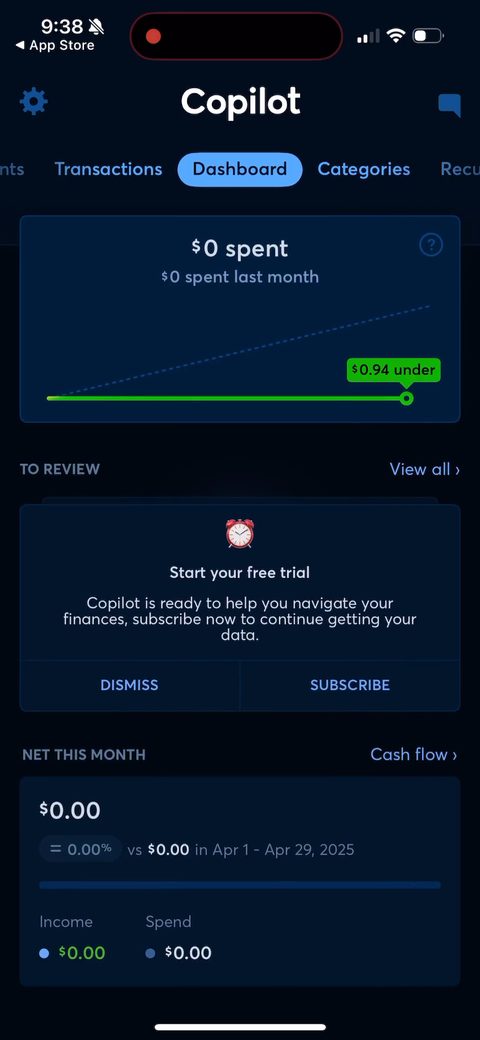Tap the help question mark icon
Viewport: 480px width, 1040px height.
(x=431, y=245)
